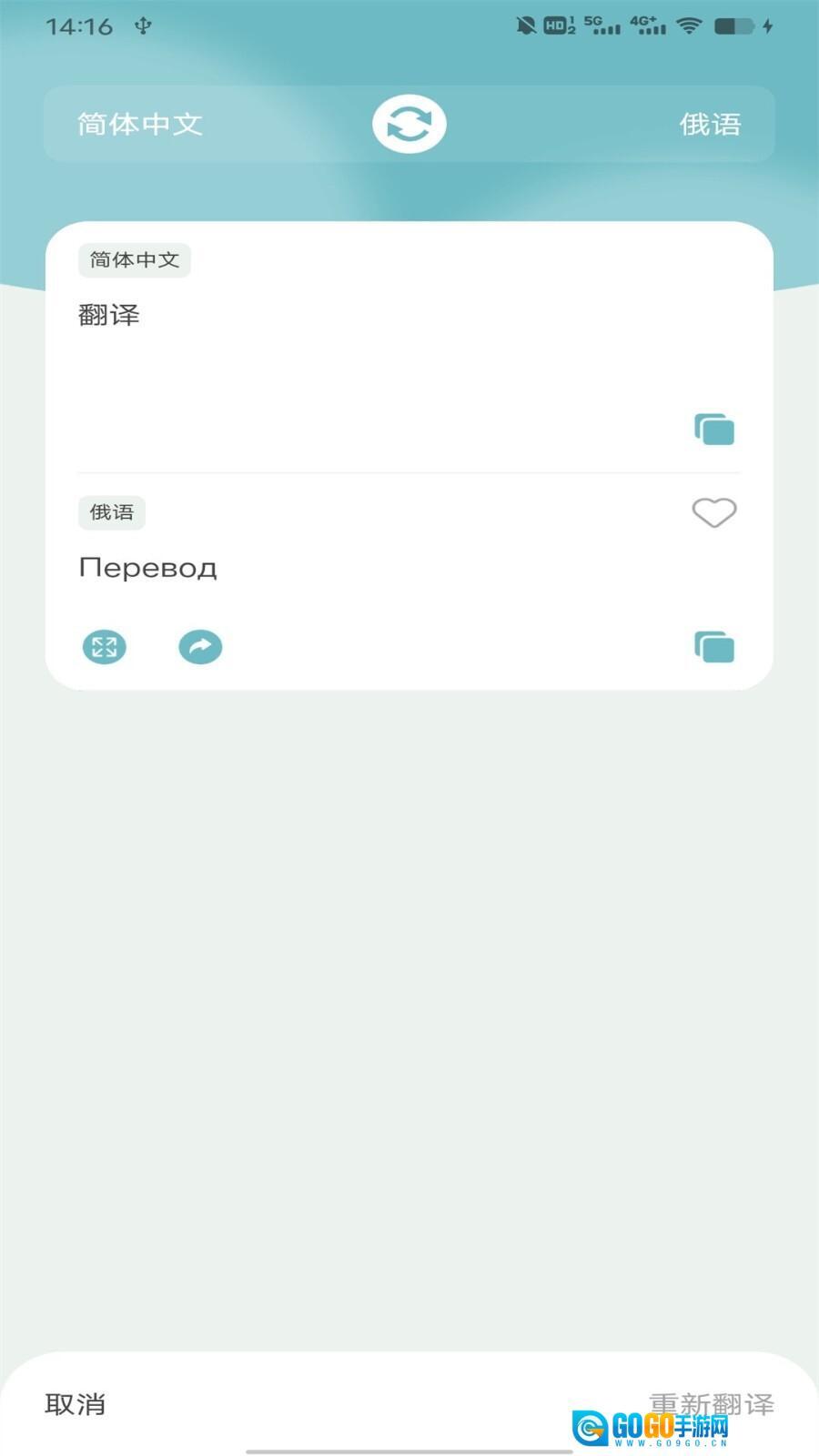Copy the translated text Перевод
This screenshot has height=1456, width=819.
coord(714,647)
